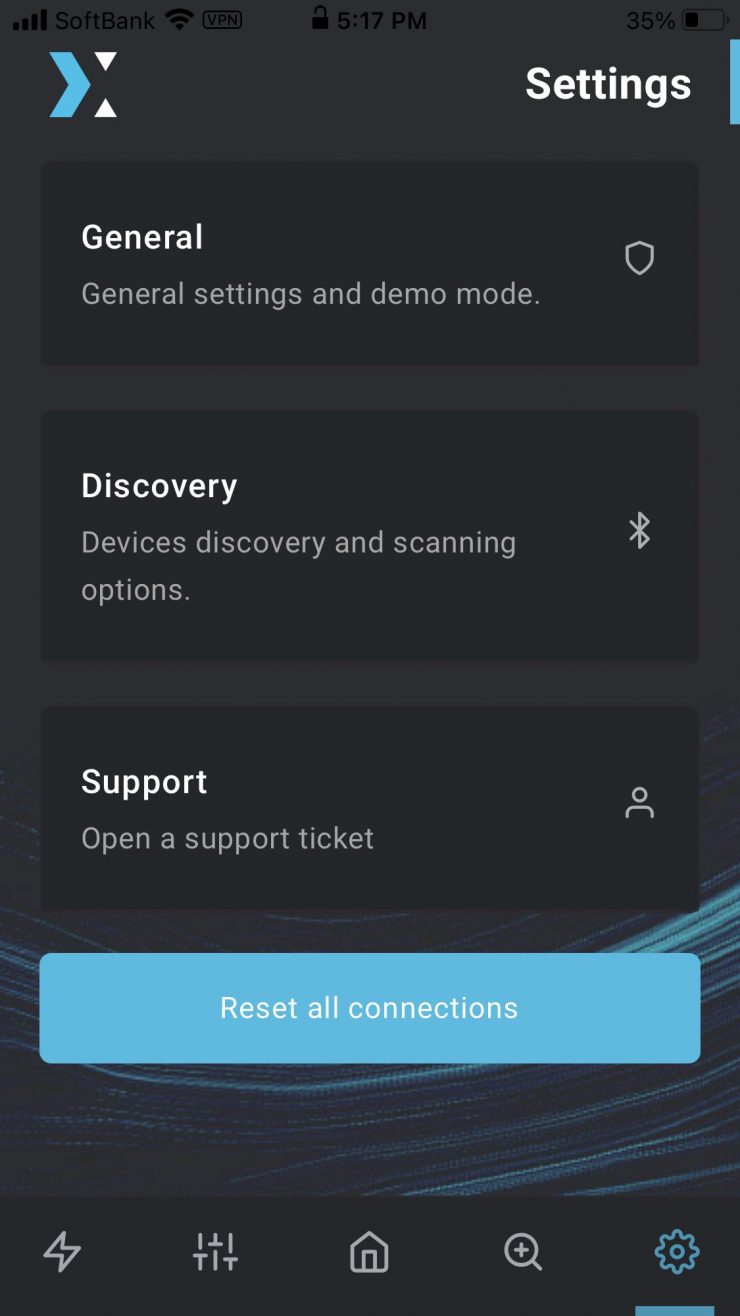Select the gear settings tab
This screenshot has width=740, height=1316.
tap(676, 1251)
